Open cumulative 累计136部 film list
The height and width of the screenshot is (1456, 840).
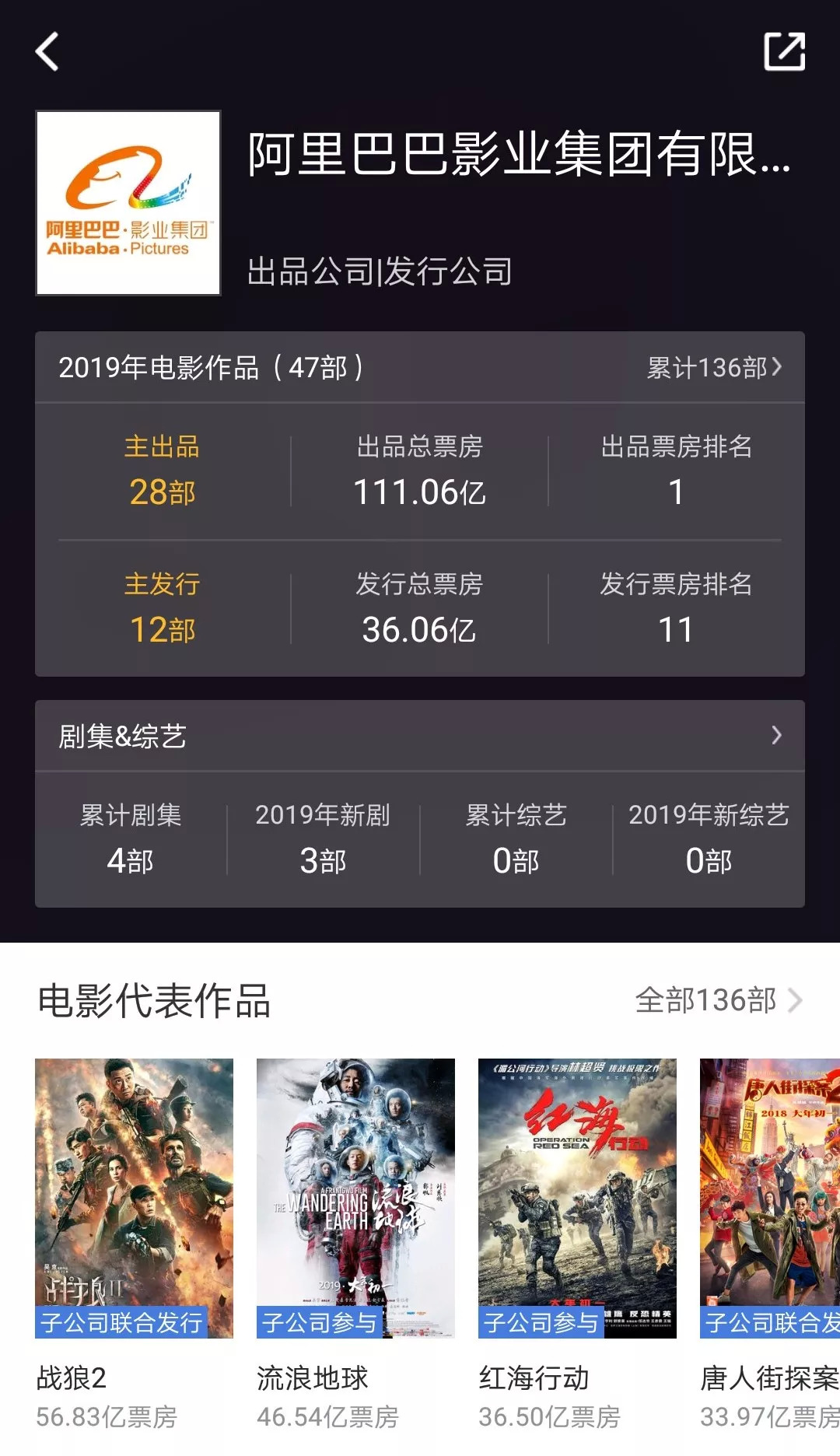click(x=714, y=368)
